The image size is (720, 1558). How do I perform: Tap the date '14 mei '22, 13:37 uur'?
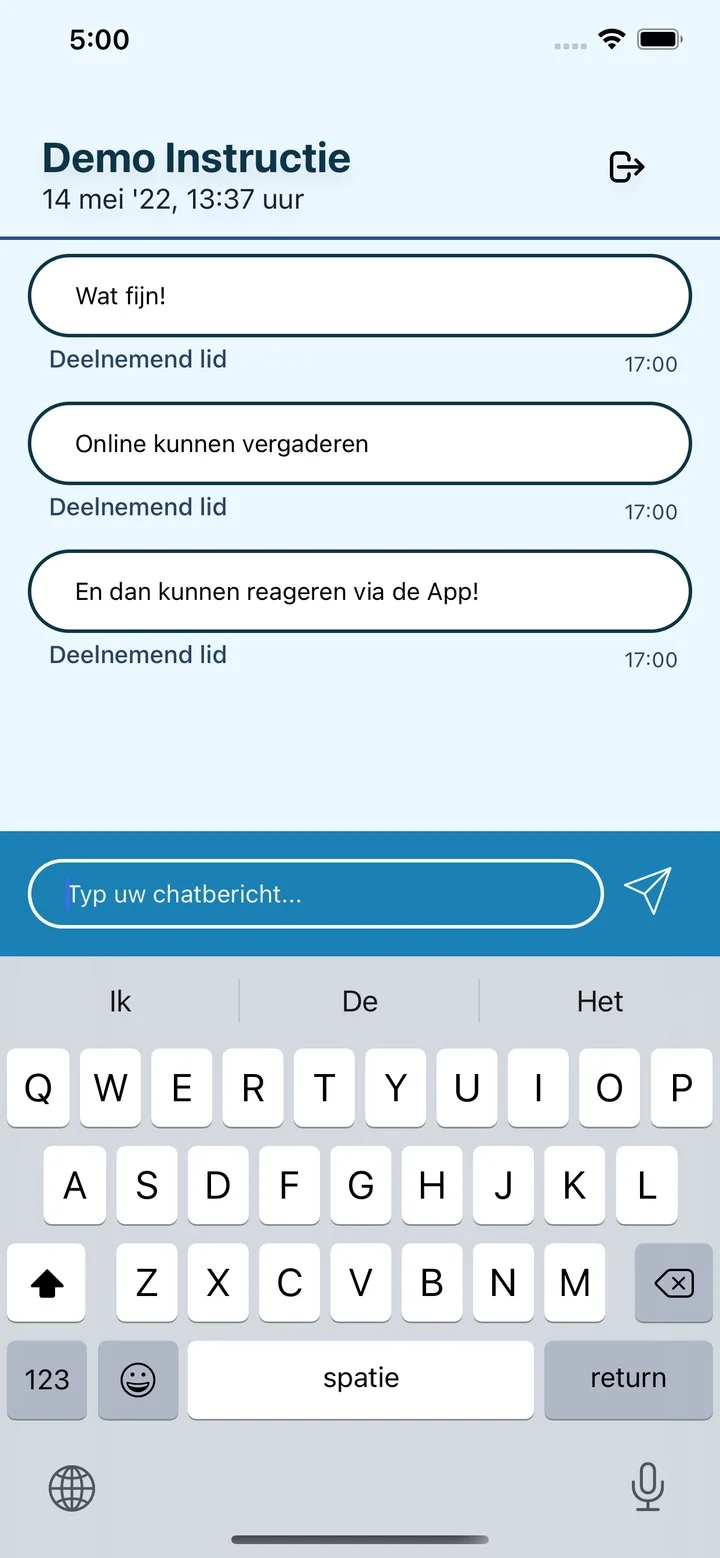(172, 199)
